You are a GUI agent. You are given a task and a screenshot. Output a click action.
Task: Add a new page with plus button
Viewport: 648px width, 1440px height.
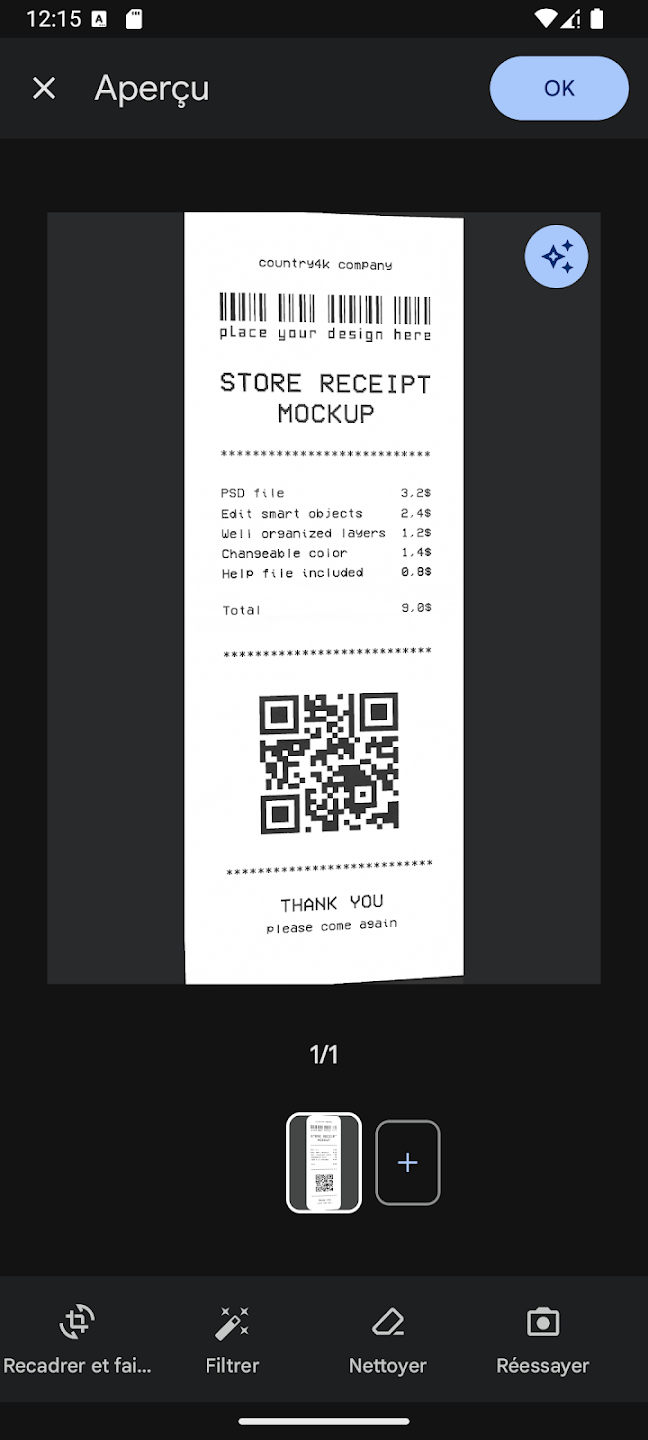407,1162
